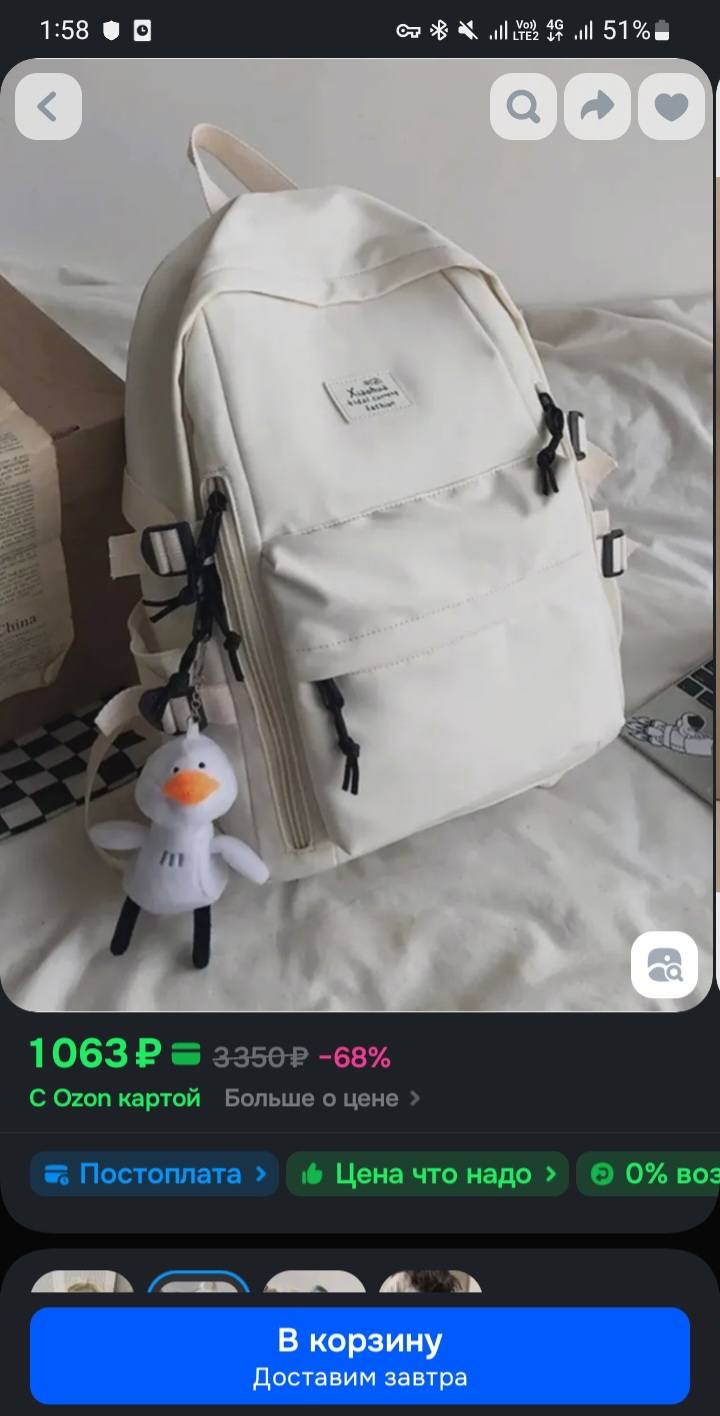Find similar items by photo

(664, 965)
